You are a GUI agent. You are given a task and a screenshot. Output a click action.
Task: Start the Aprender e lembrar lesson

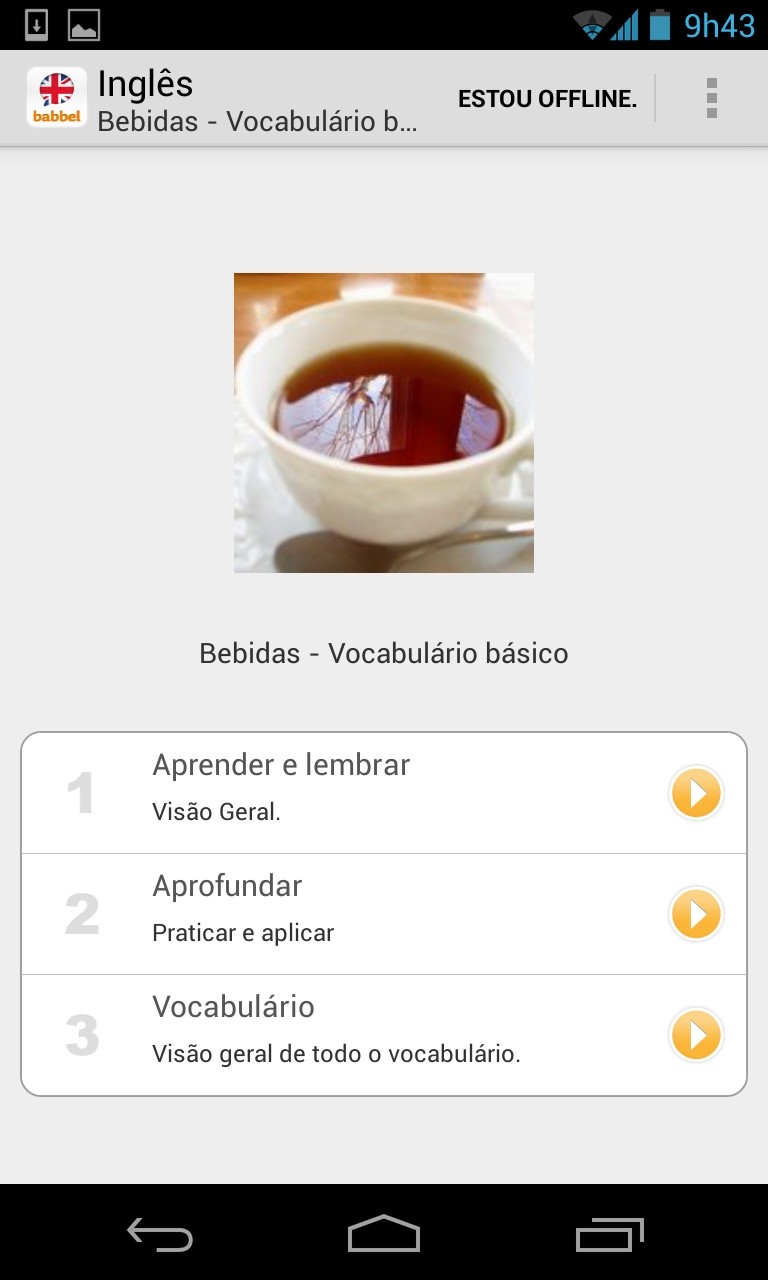coord(695,794)
